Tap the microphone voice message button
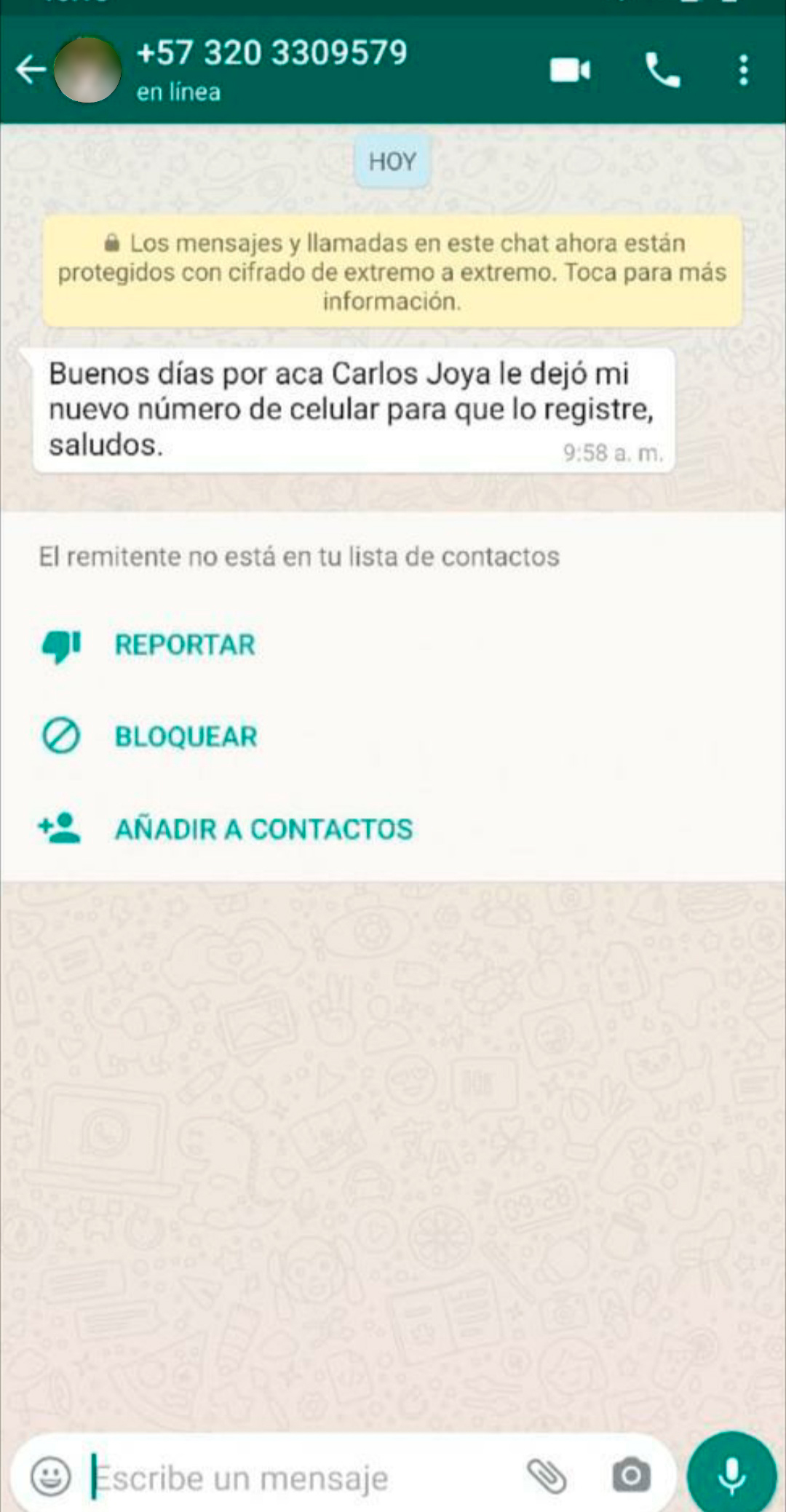The image size is (786, 1512). click(x=731, y=1474)
